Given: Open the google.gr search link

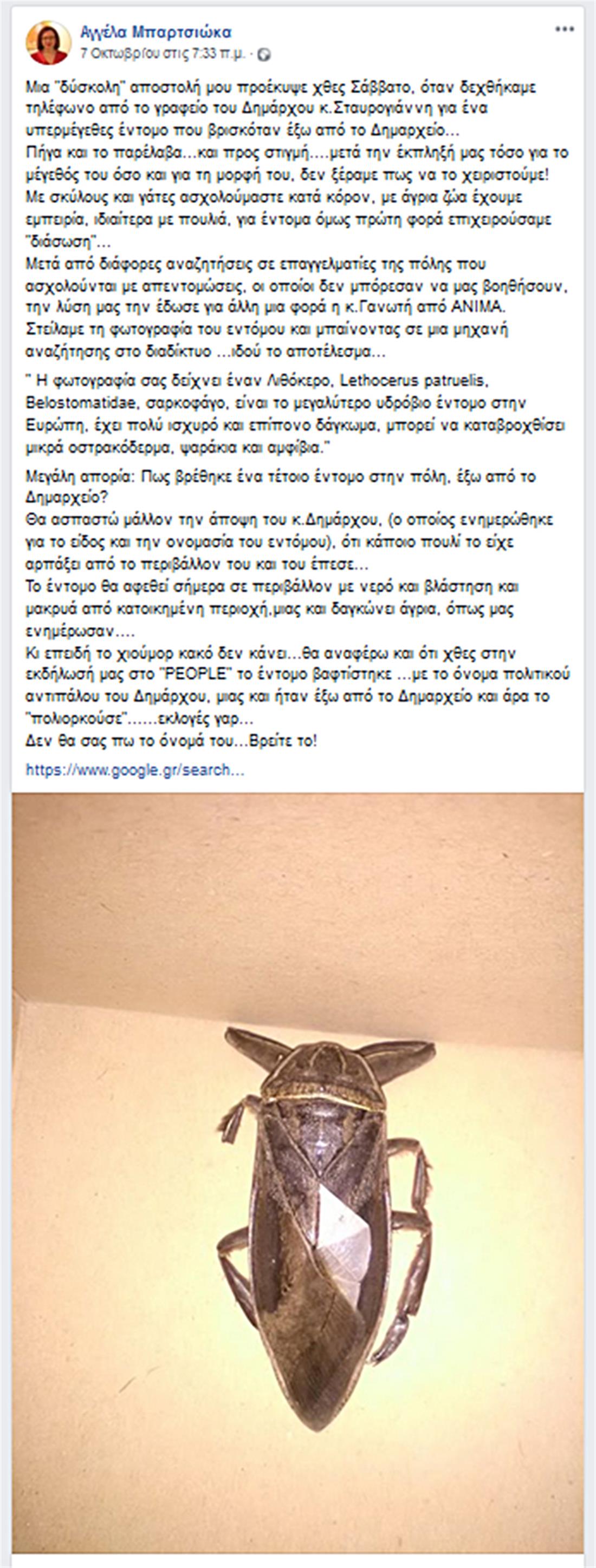Looking at the screenshot, I should (x=135, y=769).
